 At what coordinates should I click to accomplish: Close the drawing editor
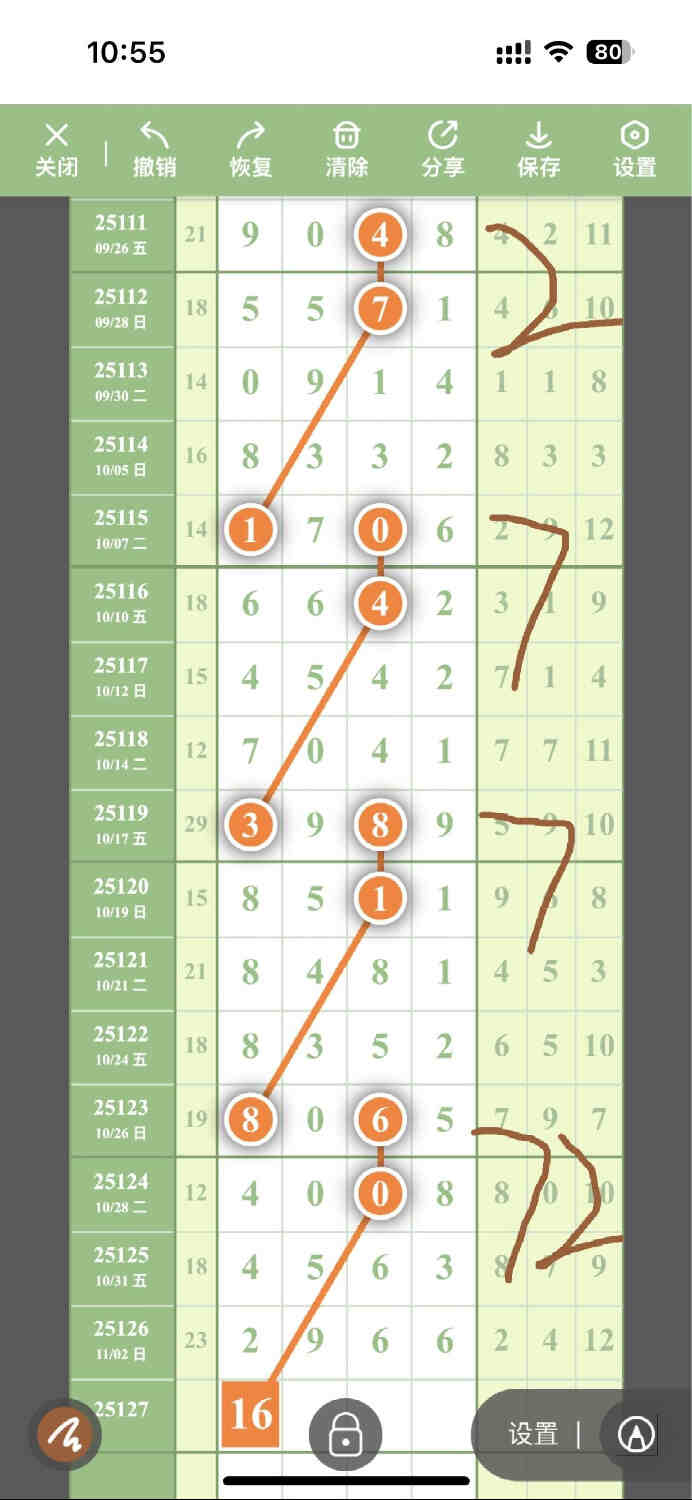coord(56,150)
